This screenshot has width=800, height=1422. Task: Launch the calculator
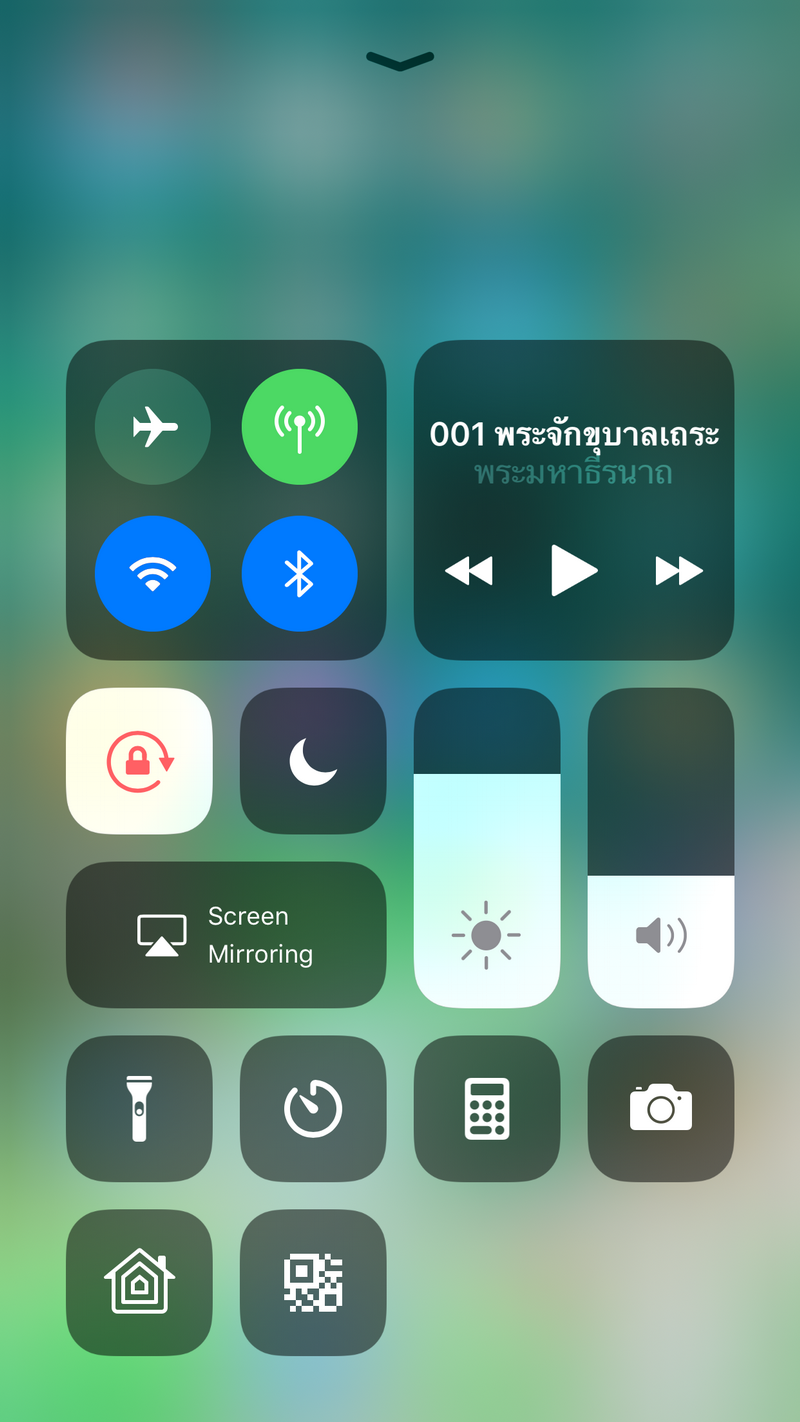click(487, 1109)
